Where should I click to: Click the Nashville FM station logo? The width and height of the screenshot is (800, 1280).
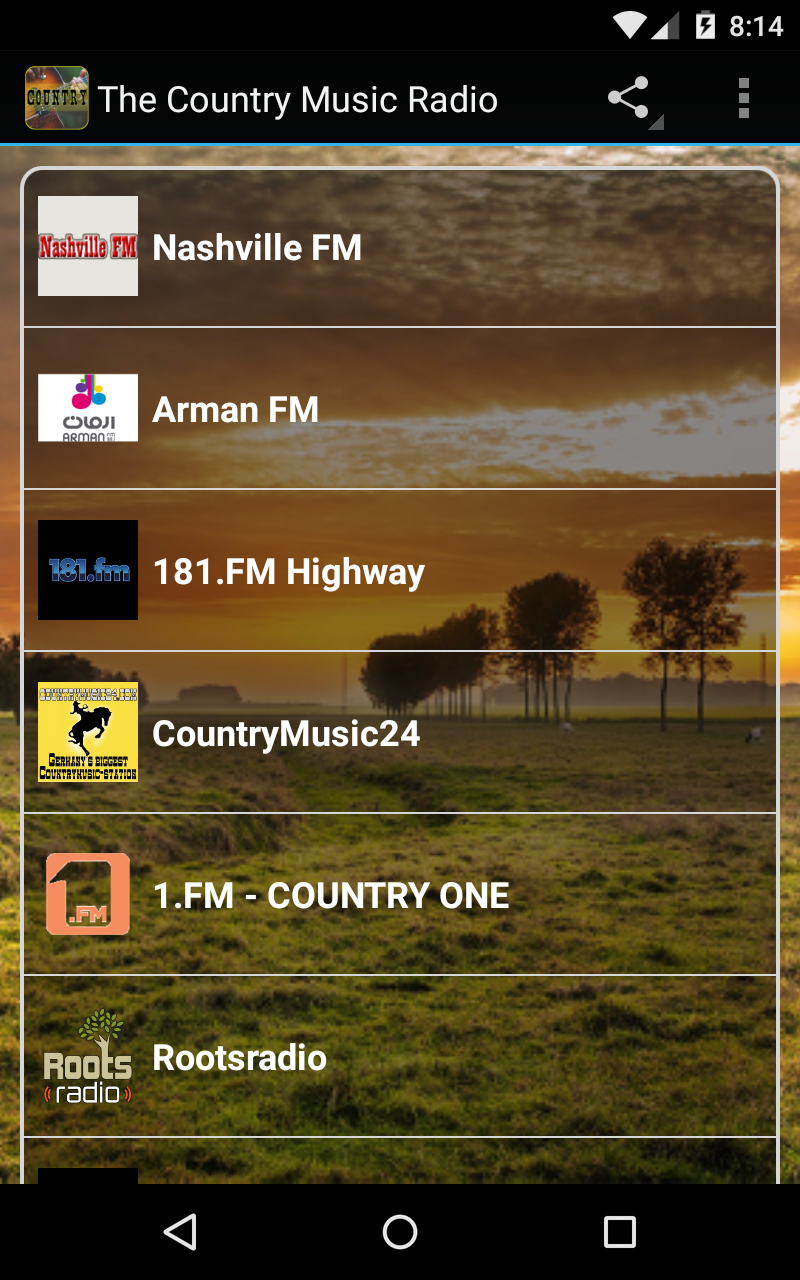click(88, 246)
